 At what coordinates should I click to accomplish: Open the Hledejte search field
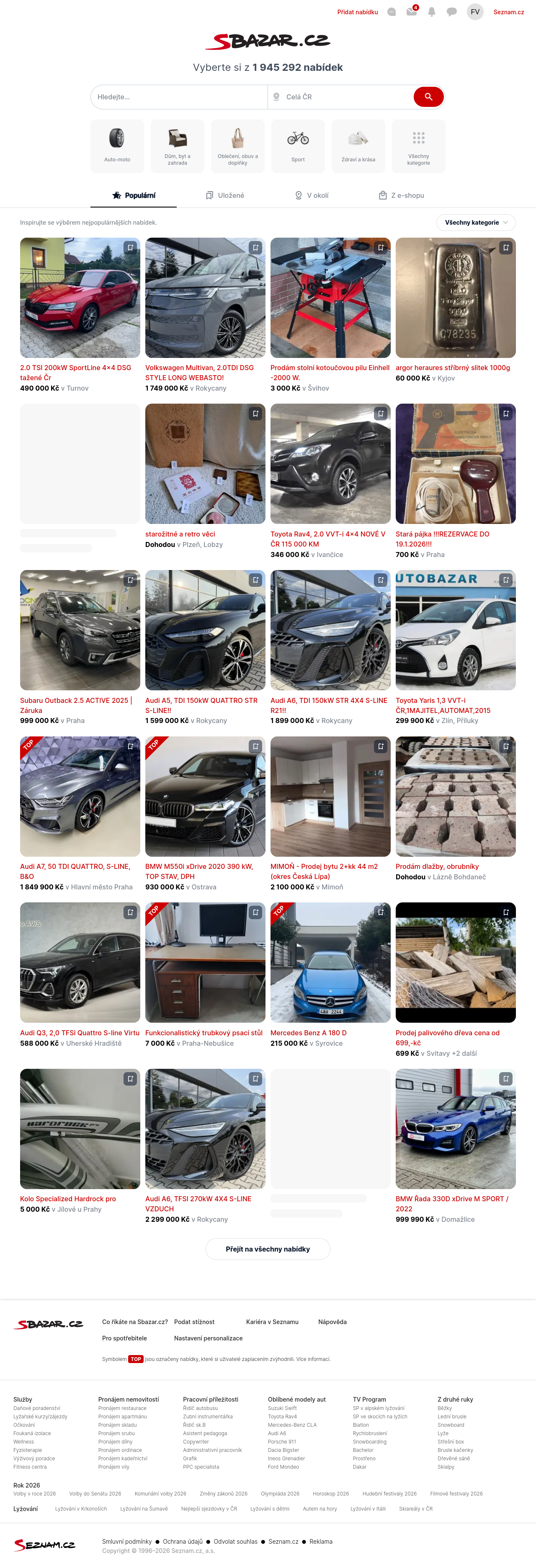coord(179,97)
